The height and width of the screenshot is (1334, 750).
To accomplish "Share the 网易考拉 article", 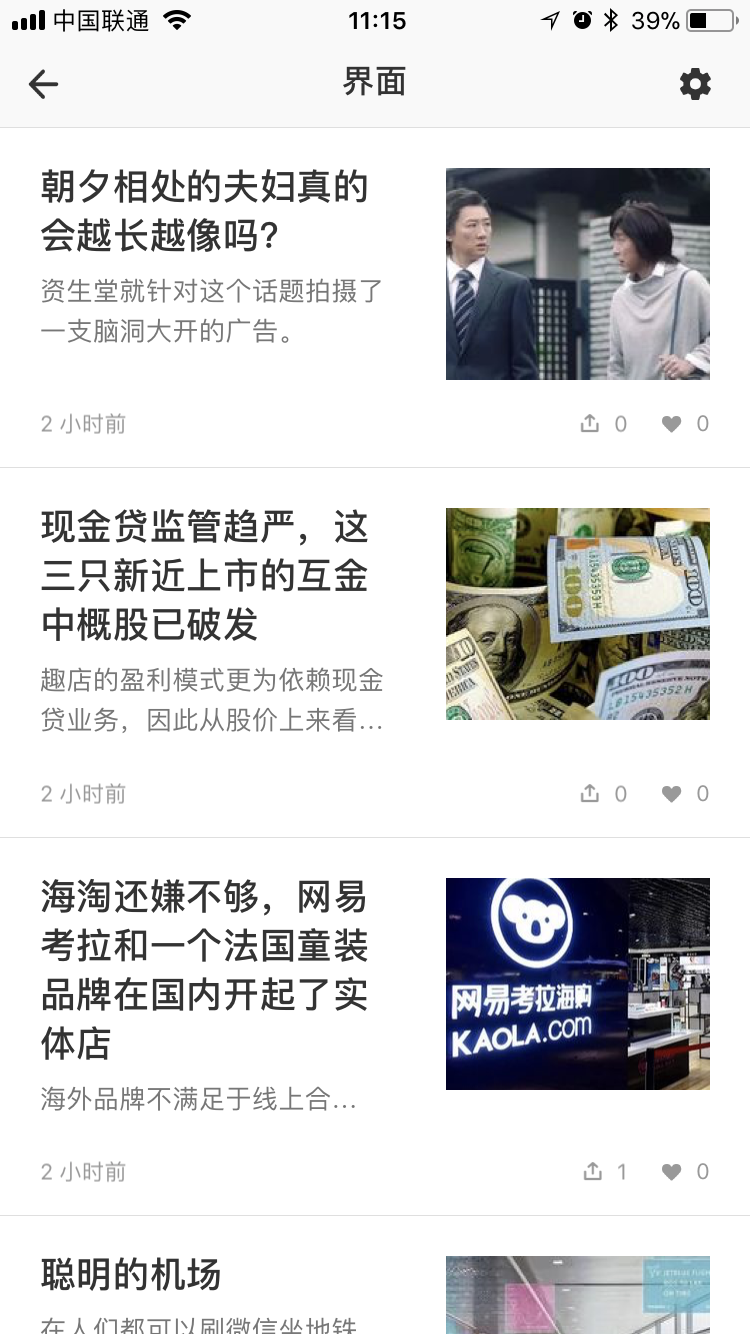I will 592,1172.
